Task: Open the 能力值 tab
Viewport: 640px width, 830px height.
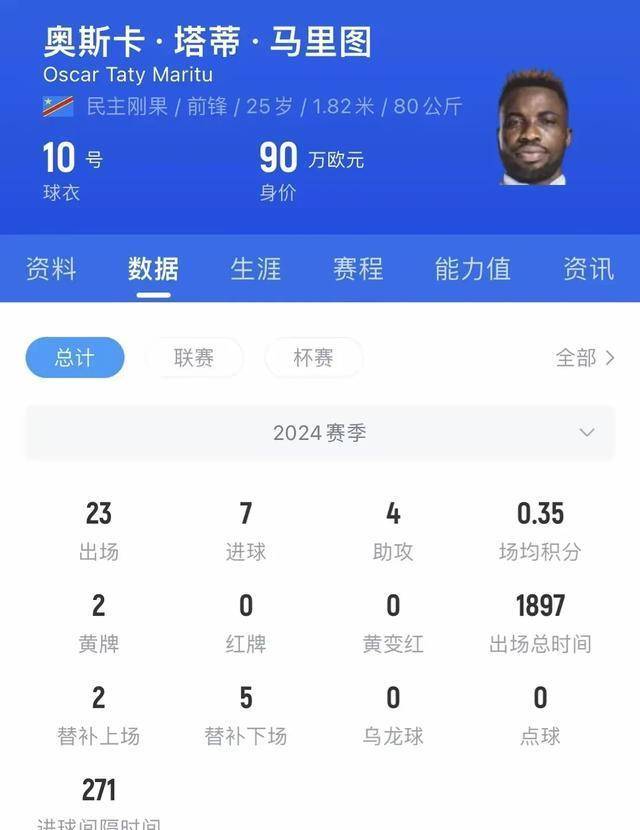Action: coord(472,269)
